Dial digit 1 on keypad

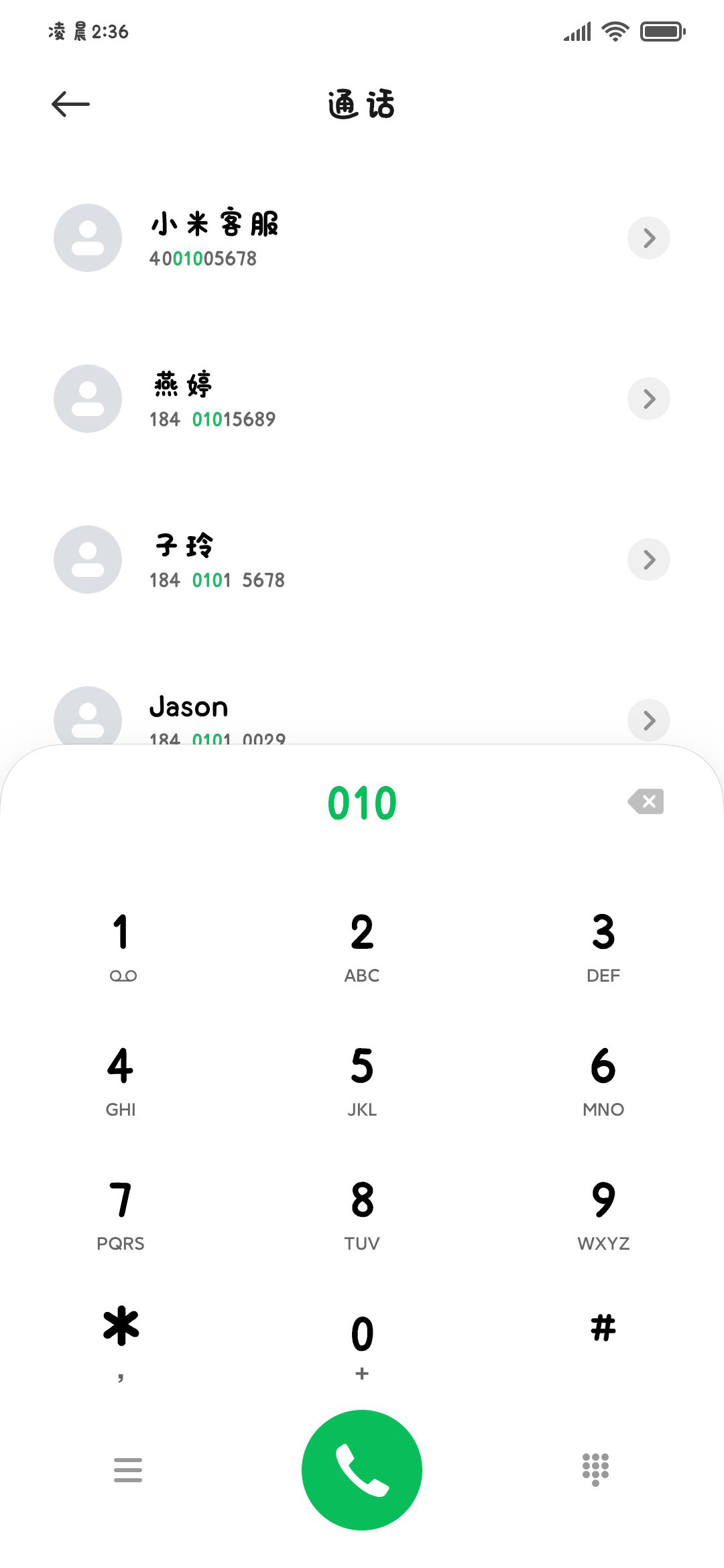(121, 946)
